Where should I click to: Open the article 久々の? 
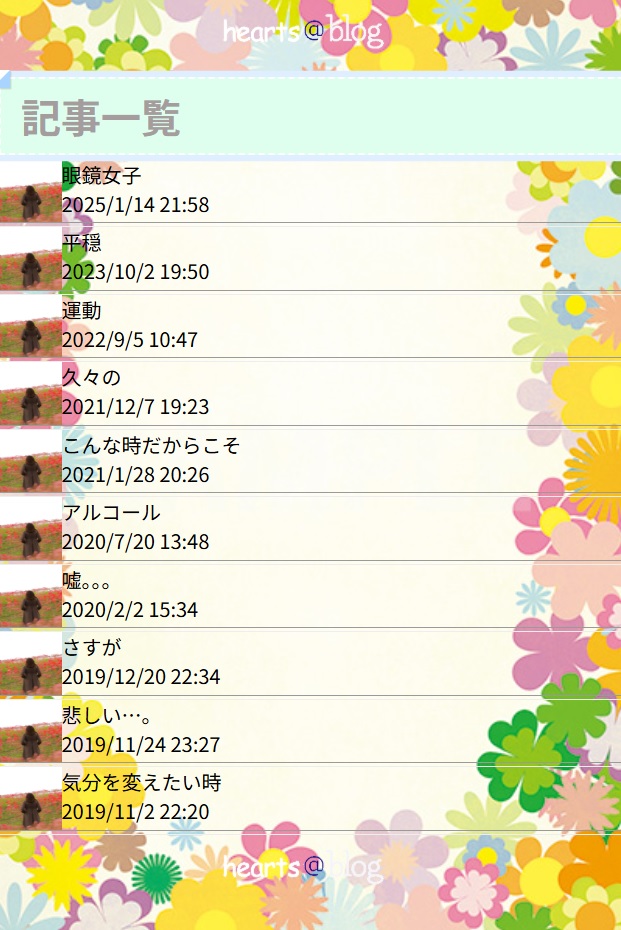pos(91,378)
